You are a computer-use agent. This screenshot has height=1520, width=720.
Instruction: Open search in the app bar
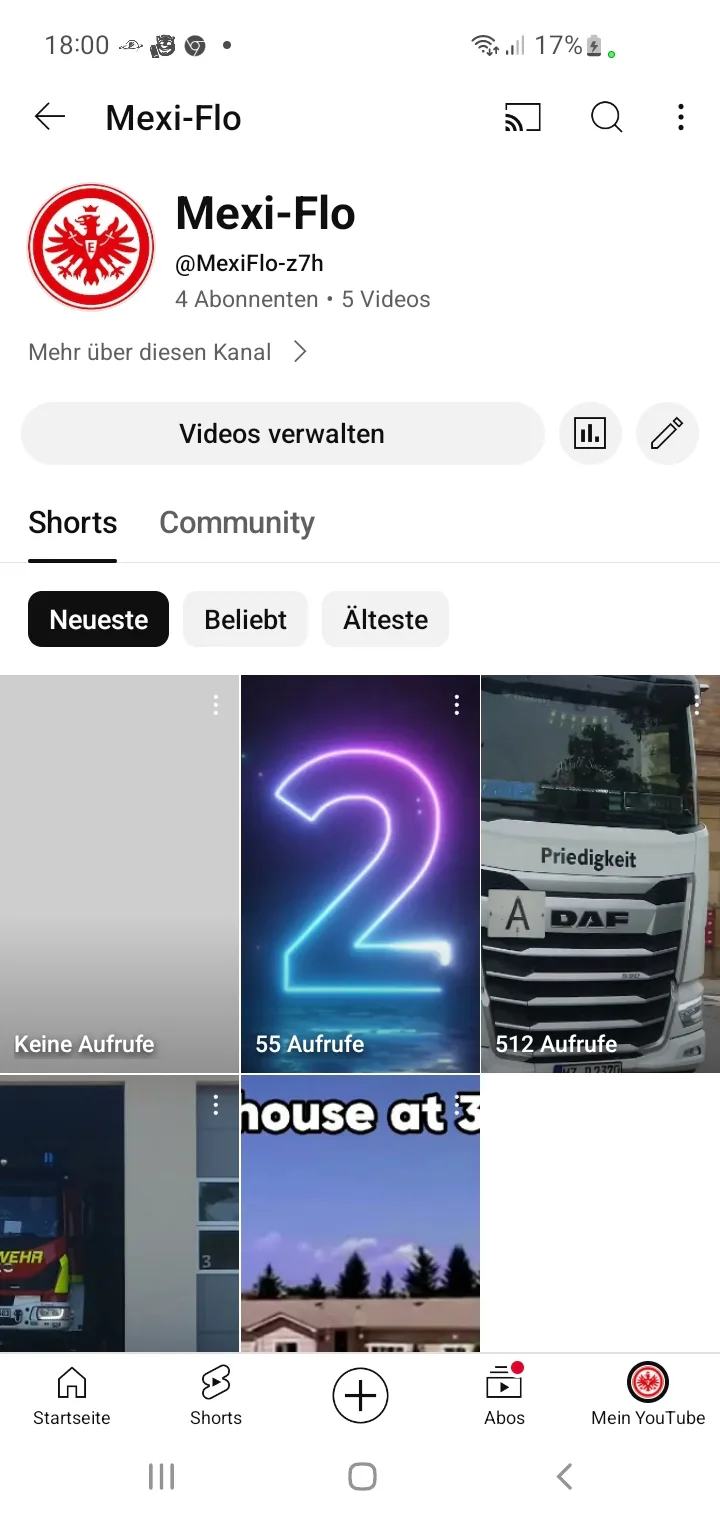(x=606, y=118)
